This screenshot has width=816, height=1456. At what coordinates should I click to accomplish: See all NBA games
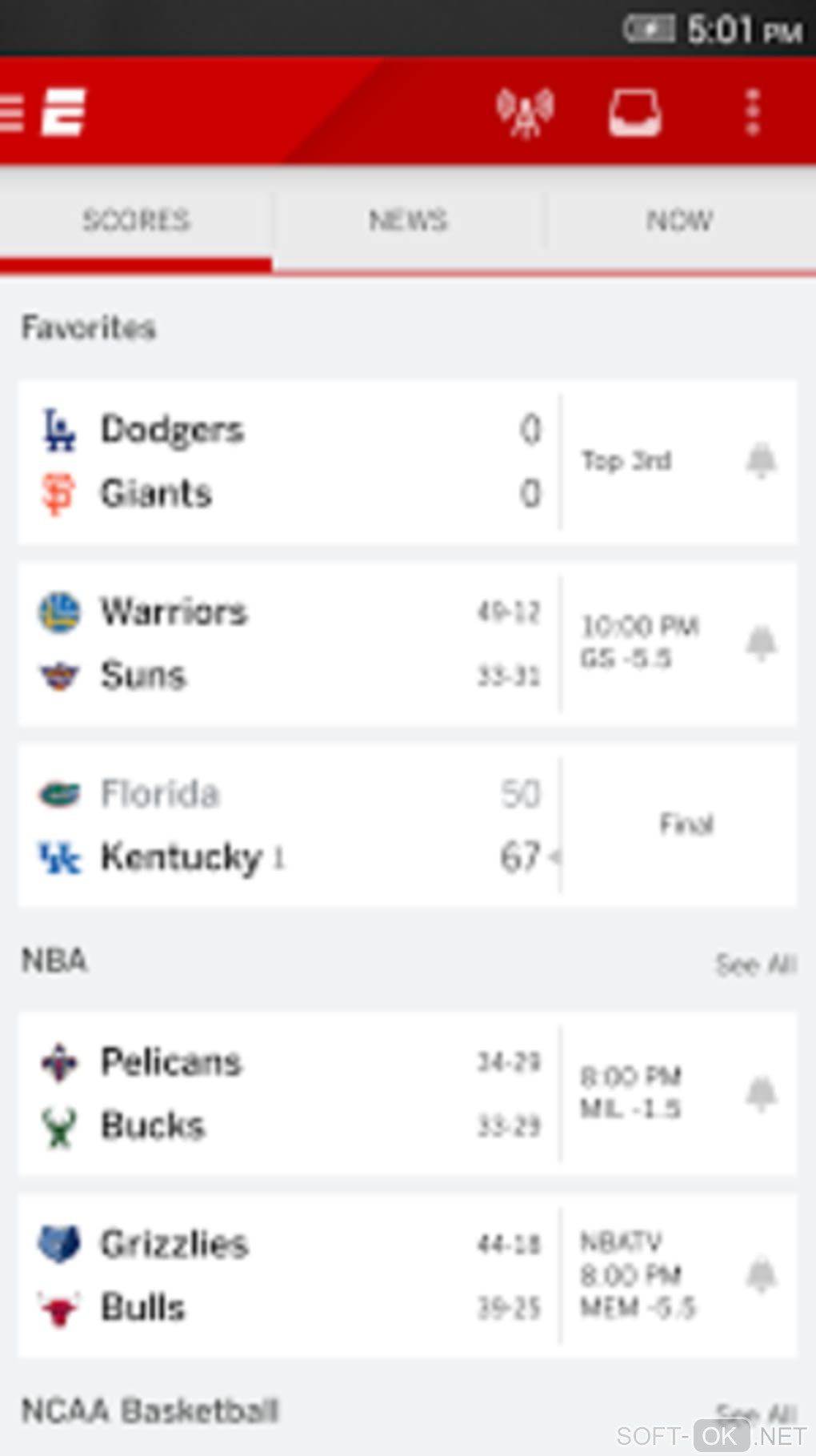pos(755,965)
